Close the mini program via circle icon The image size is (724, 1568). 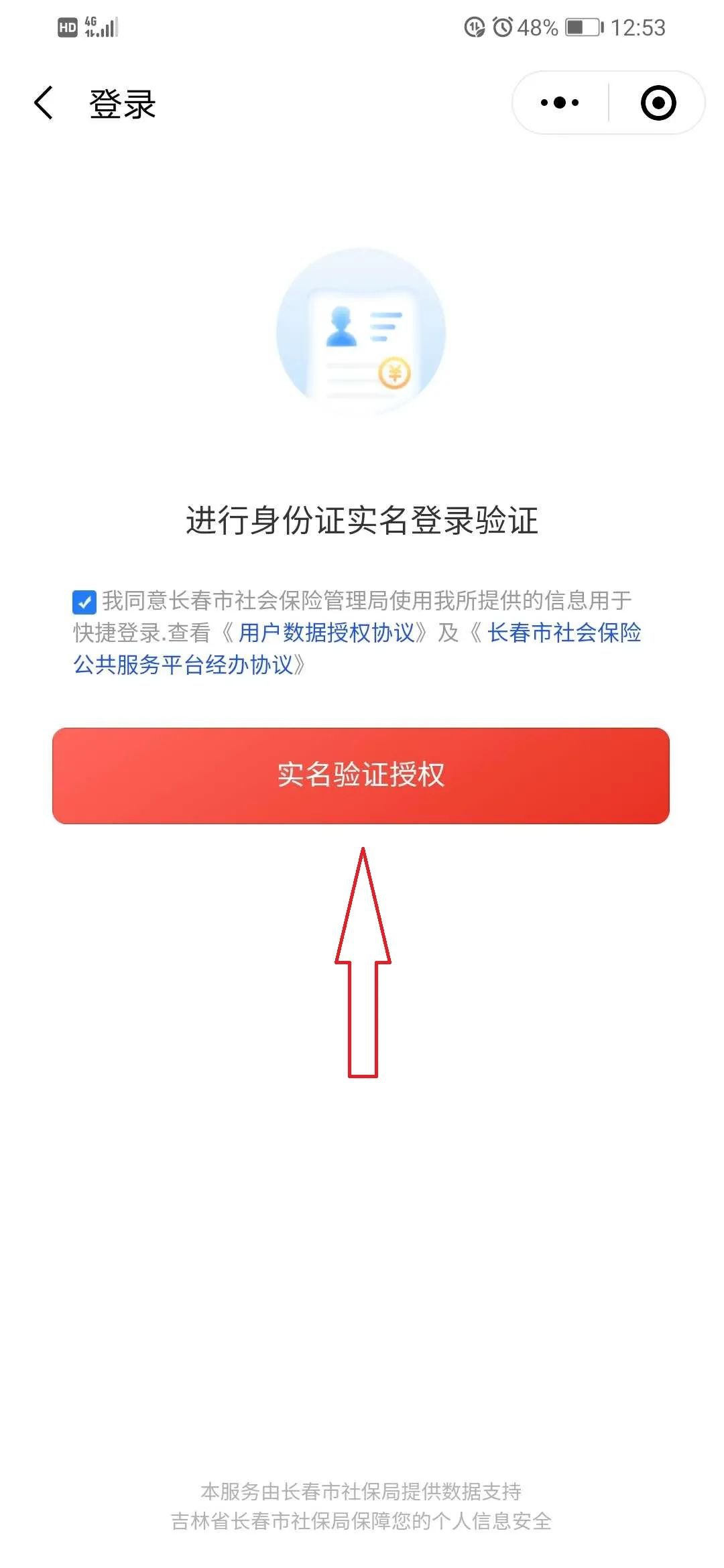(658, 103)
